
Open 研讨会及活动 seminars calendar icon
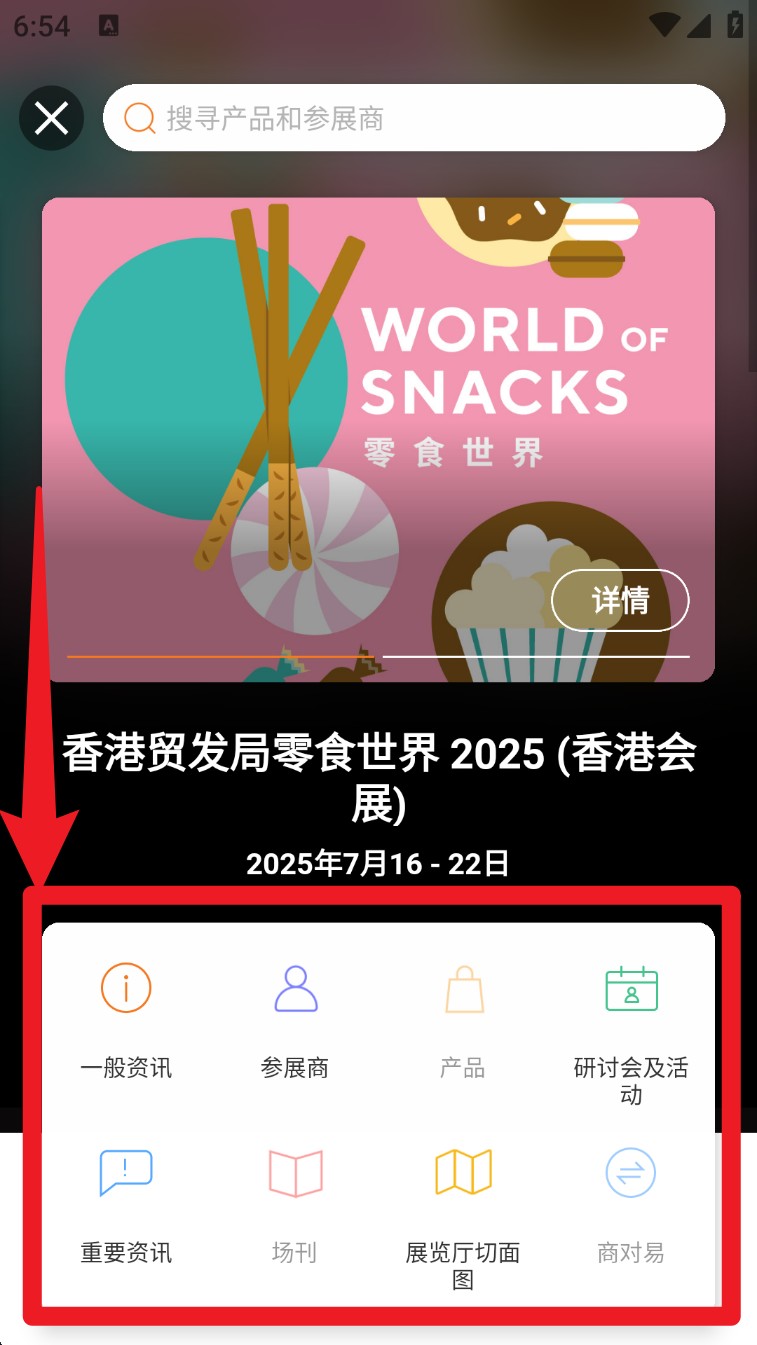click(630, 988)
